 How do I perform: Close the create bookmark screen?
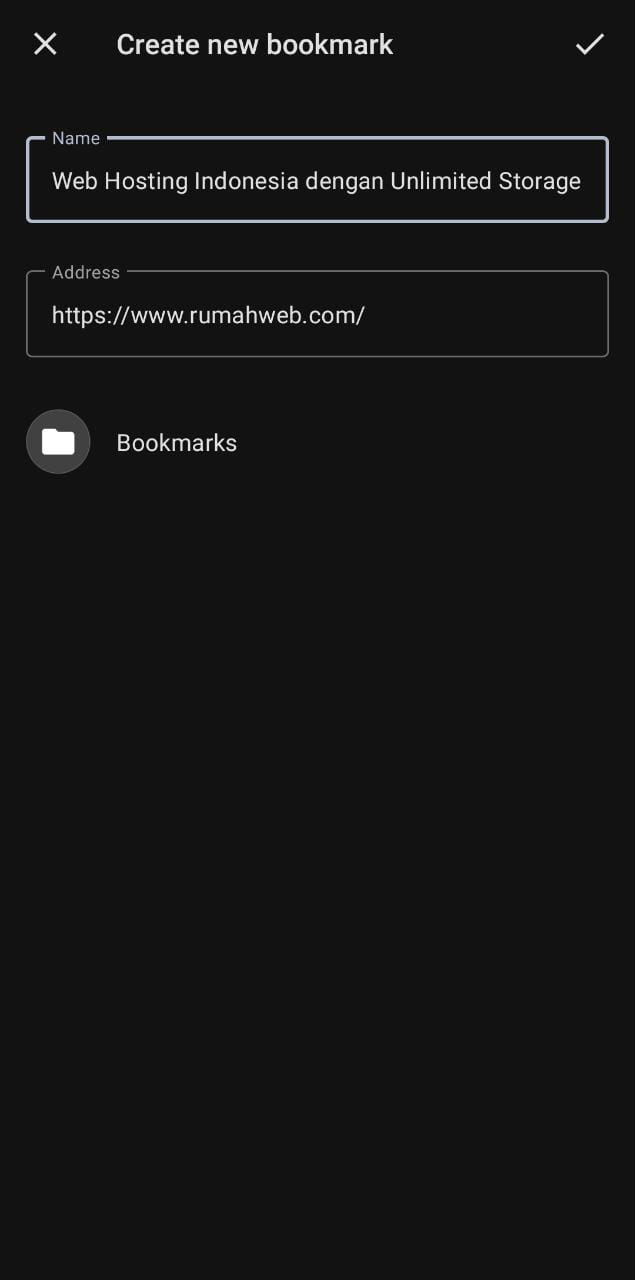coord(45,44)
